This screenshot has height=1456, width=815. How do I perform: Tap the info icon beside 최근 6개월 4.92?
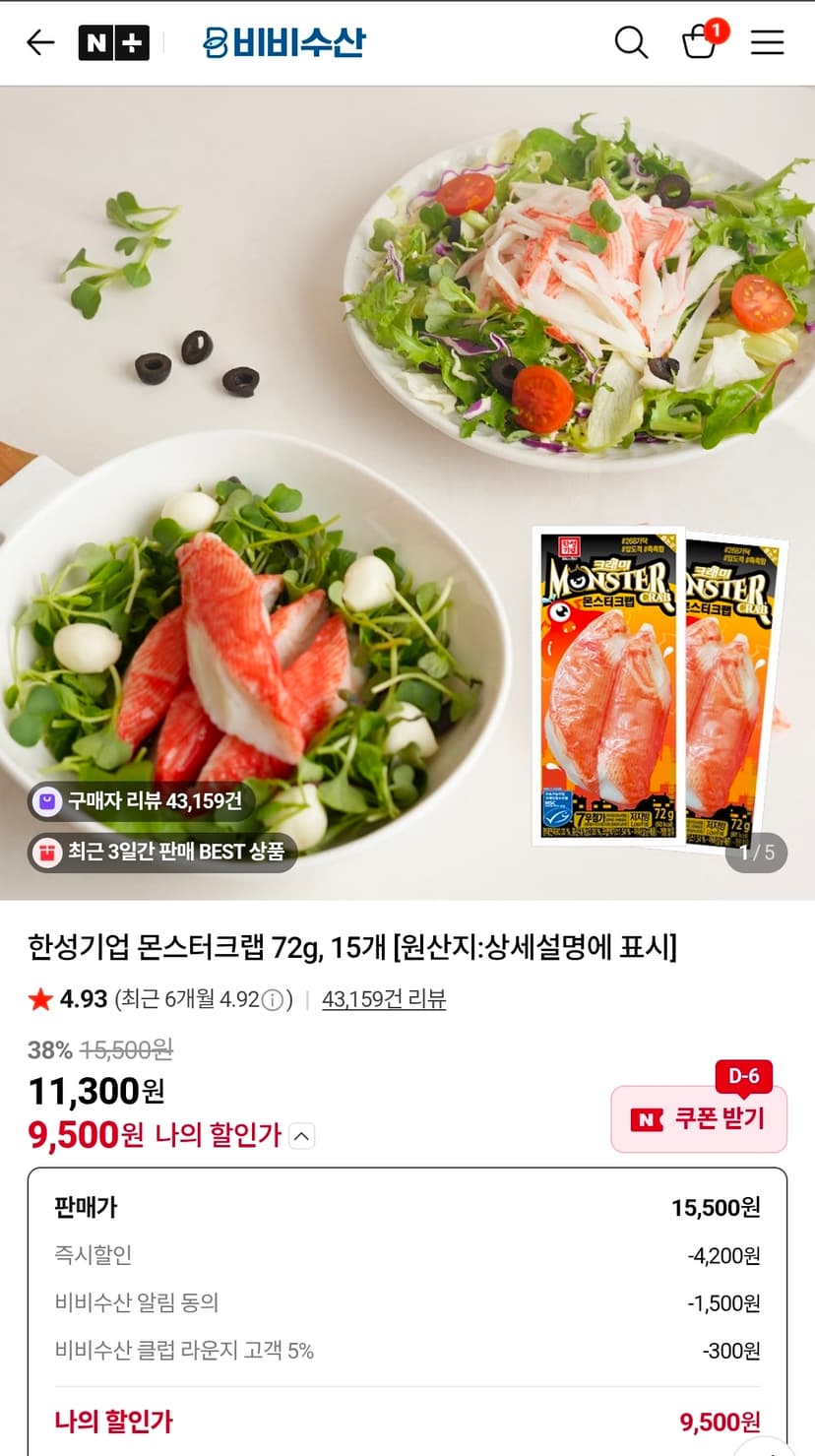pos(273,1000)
